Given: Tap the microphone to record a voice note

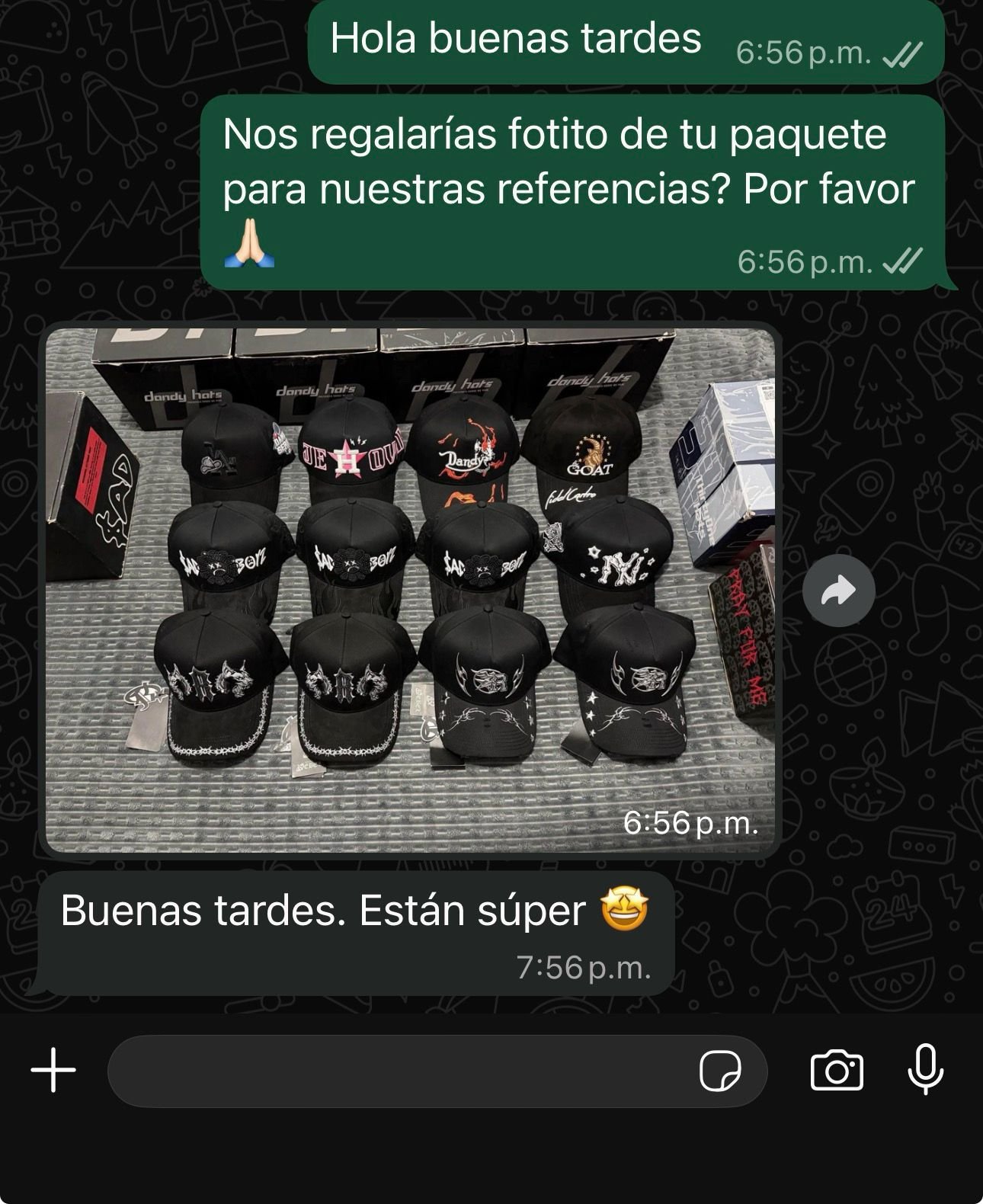Looking at the screenshot, I should 924,1070.
